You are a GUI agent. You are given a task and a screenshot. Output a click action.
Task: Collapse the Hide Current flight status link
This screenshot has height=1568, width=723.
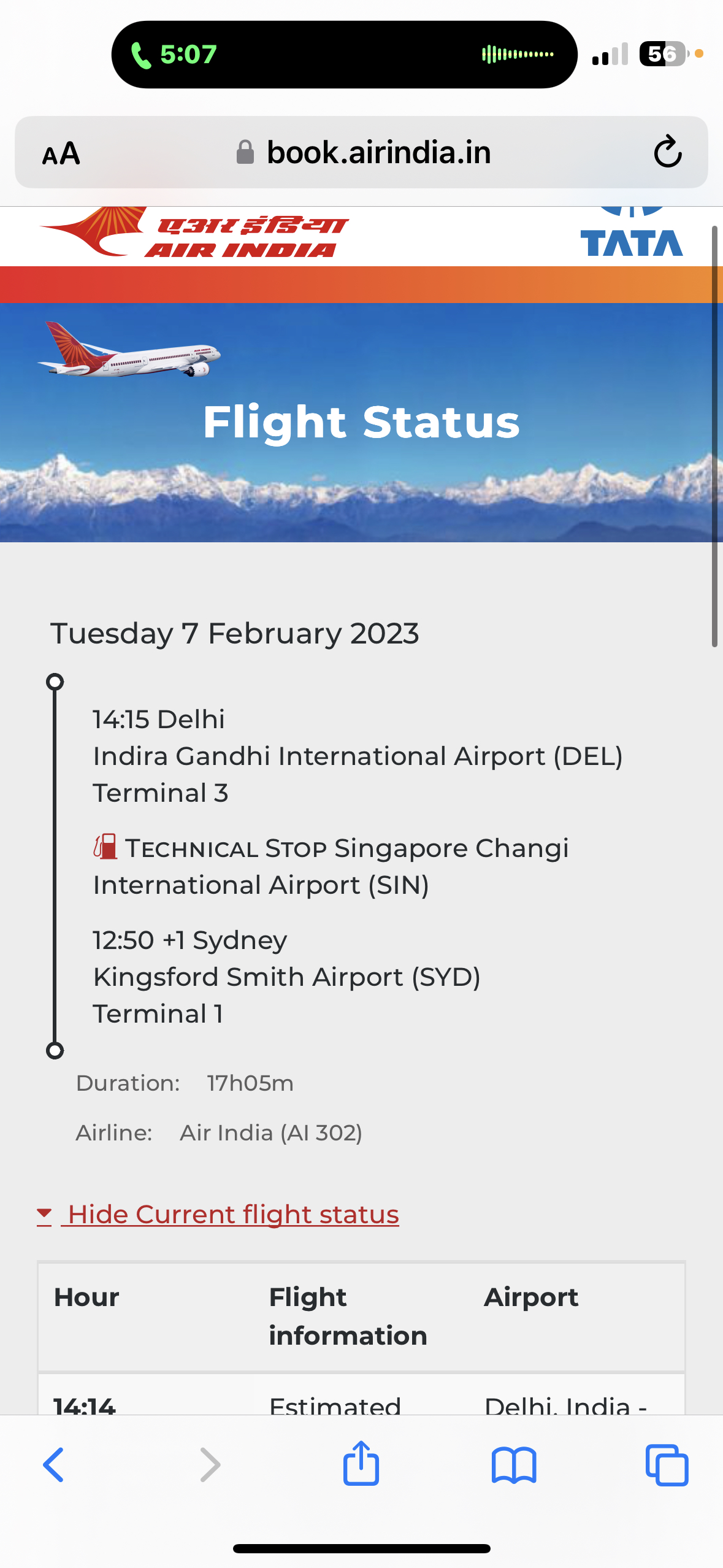[x=232, y=1215]
